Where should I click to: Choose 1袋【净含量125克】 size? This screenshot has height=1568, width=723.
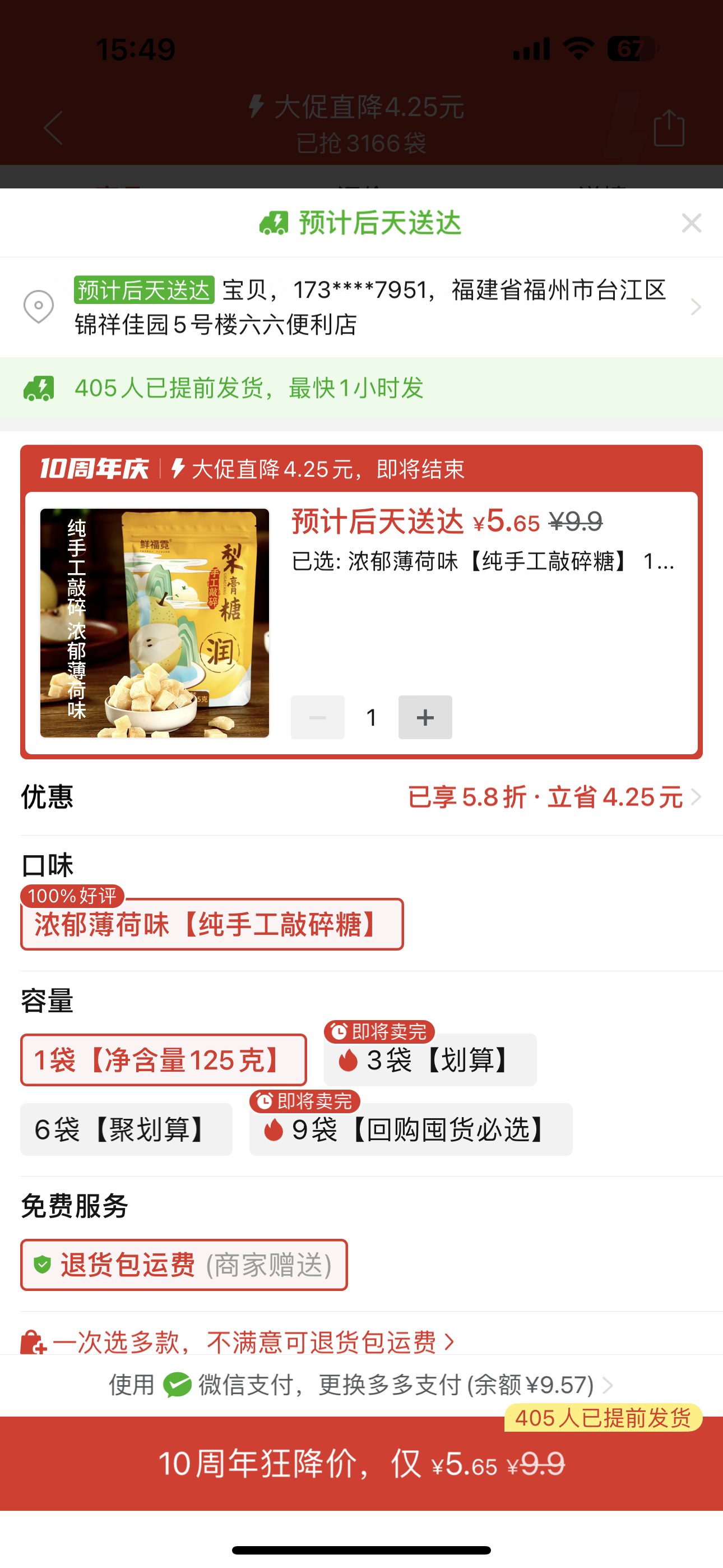point(163,1060)
